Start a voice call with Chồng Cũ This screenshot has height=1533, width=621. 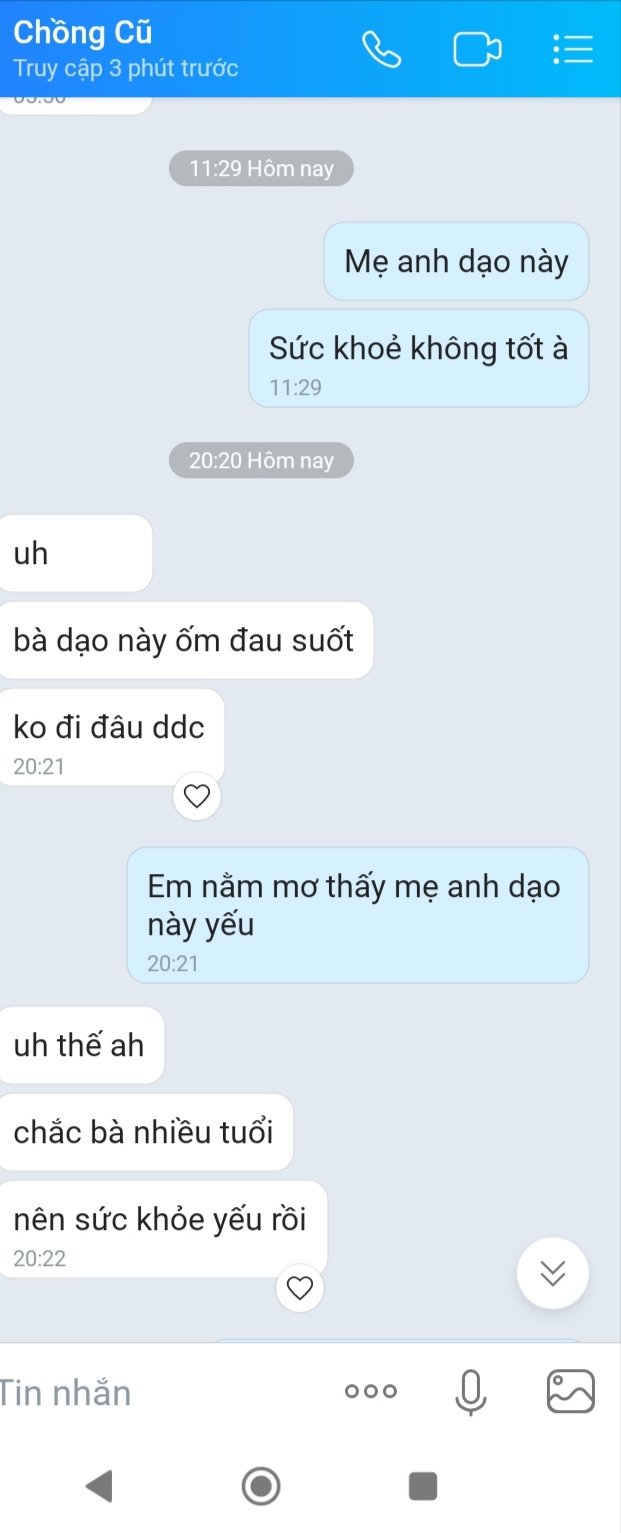point(381,49)
